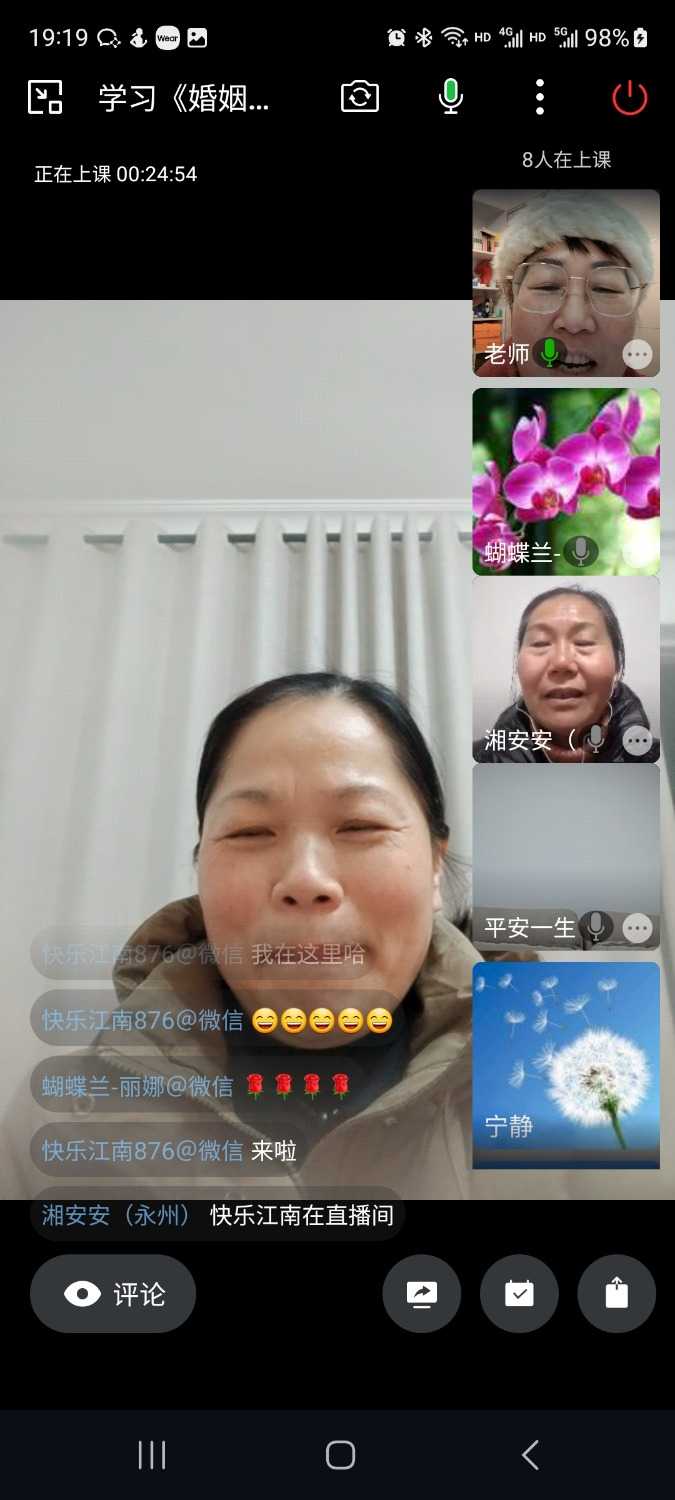Viewport: 675px width, 1500px height.
Task: Open options for 老师 tile
Action: click(x=637, y=354)
